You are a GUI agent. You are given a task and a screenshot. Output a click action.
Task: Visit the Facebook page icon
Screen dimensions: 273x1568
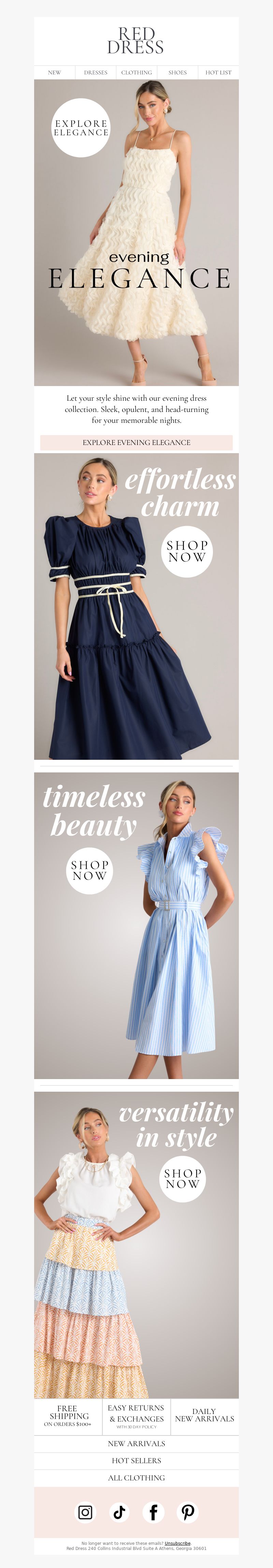pos(154,1512)
